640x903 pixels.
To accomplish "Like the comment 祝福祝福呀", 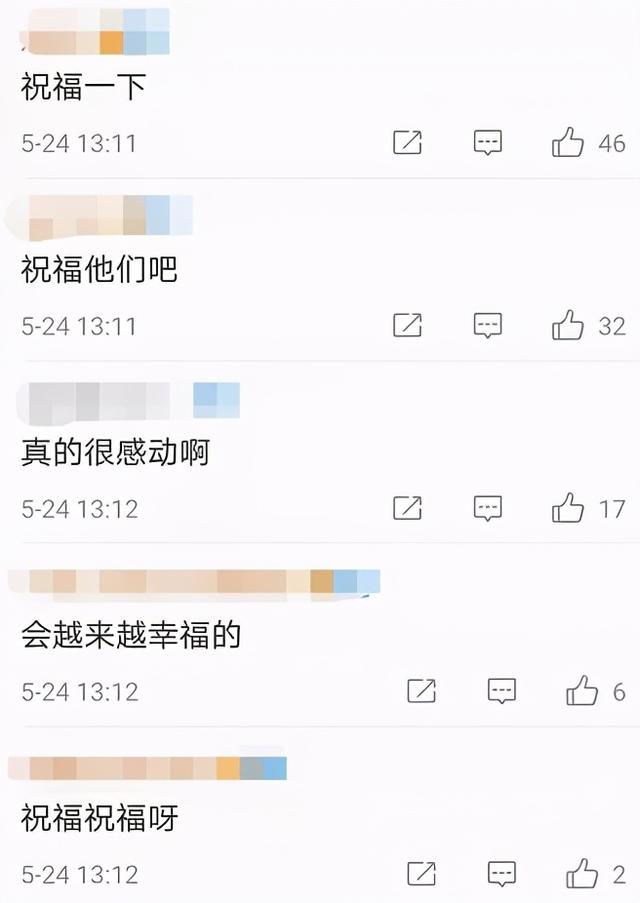I will pyautogui.click(x=582, y=874).
